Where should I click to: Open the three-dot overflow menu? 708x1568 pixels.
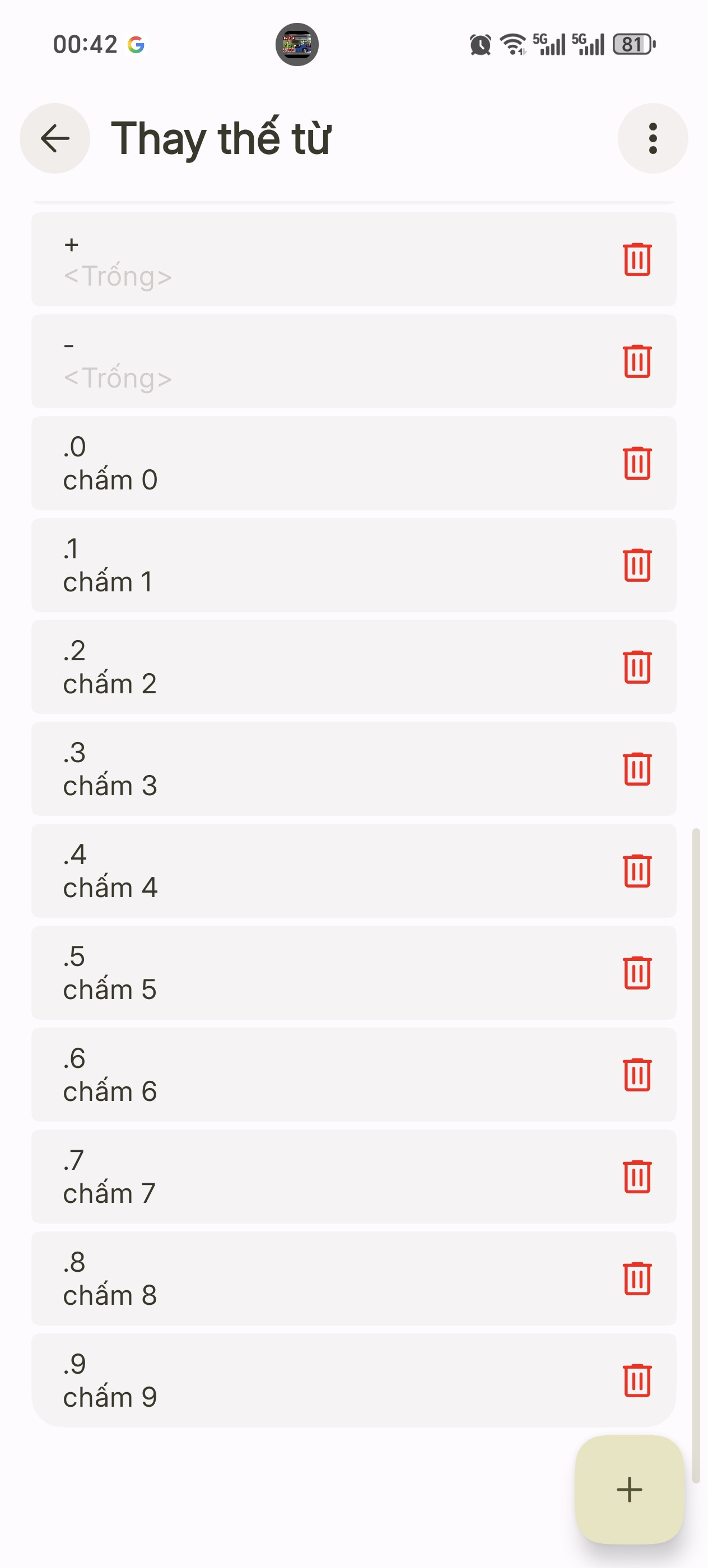(653, 138)
